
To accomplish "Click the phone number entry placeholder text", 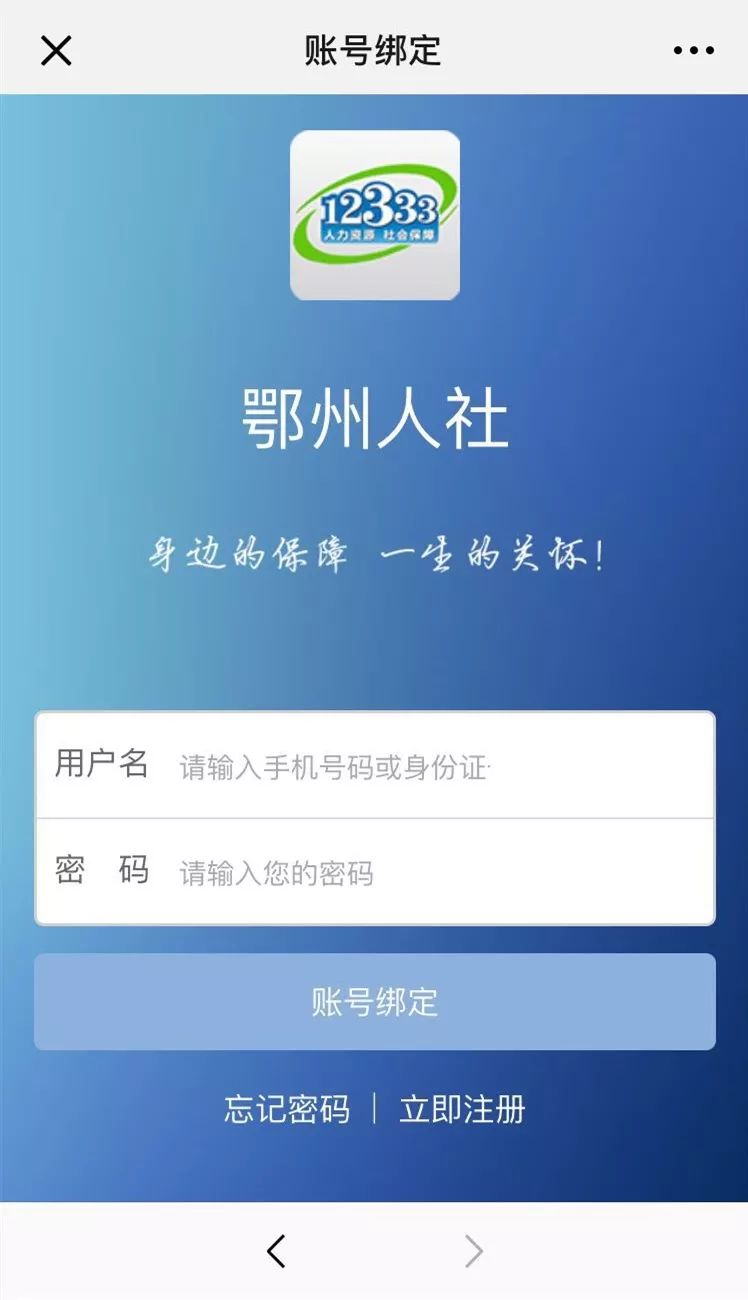I will pos(335,766).
